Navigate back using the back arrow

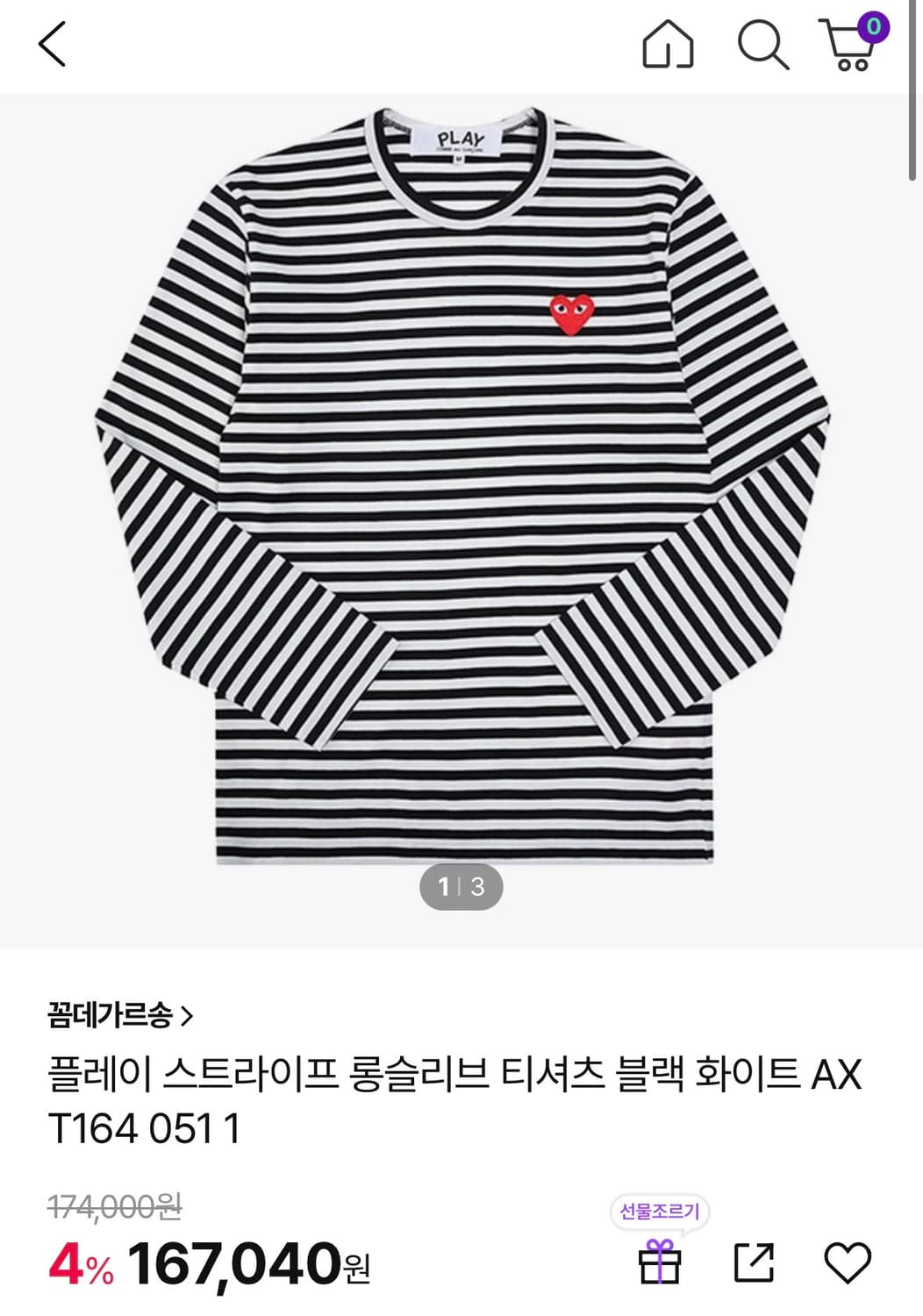click(x=51, y=46)
